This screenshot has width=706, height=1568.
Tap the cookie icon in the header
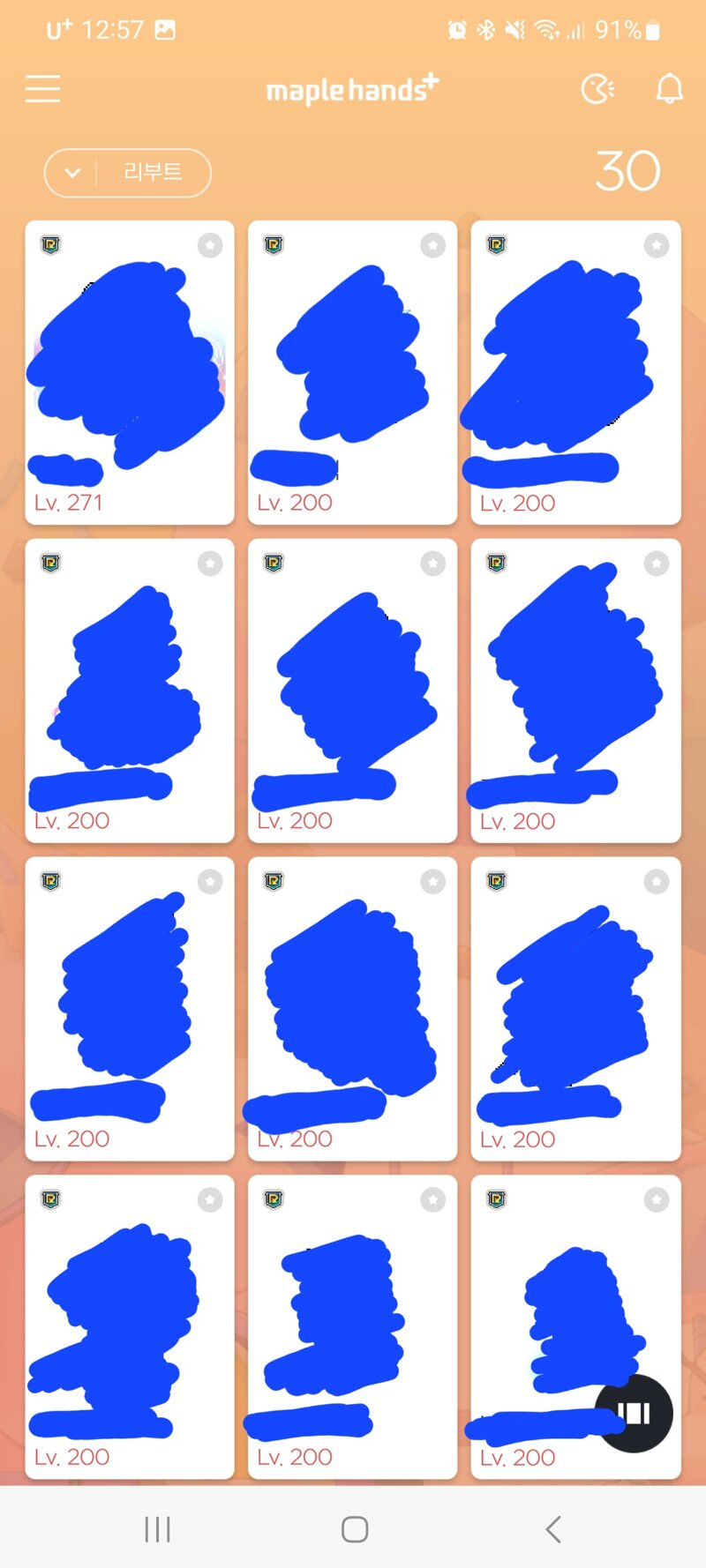coord(597,89)
